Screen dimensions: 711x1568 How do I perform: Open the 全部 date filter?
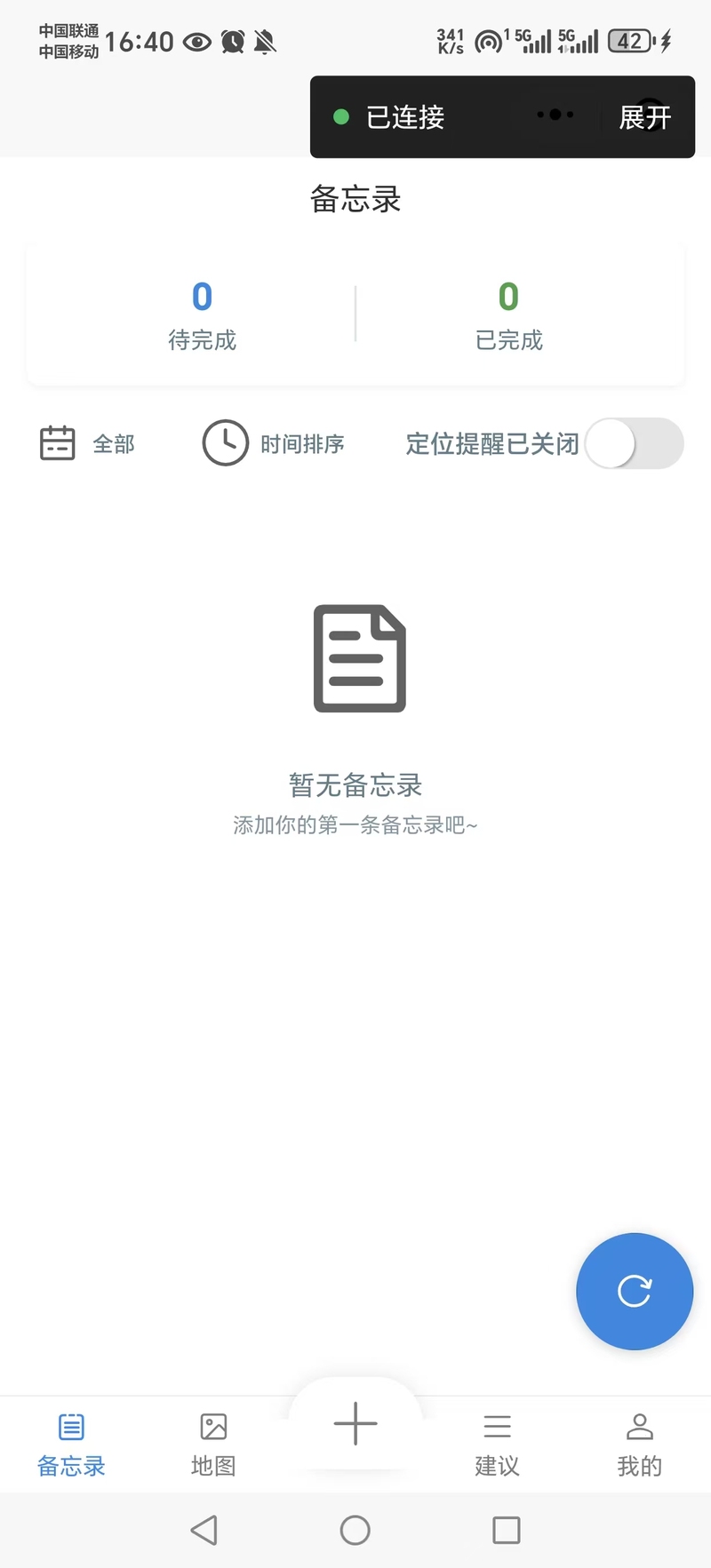(88, 443)
